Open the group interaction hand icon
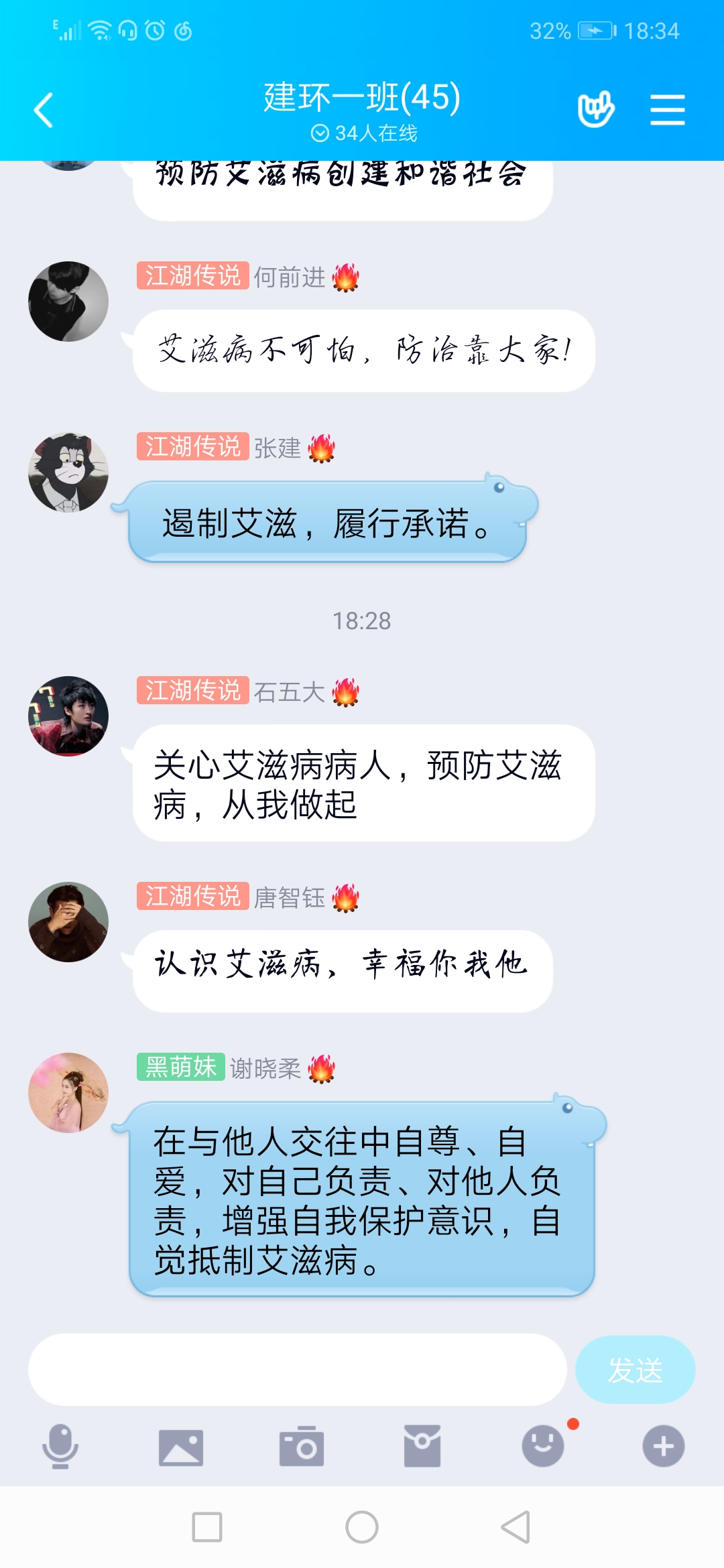The image size is (724, 1568). (x=595, y=109)
